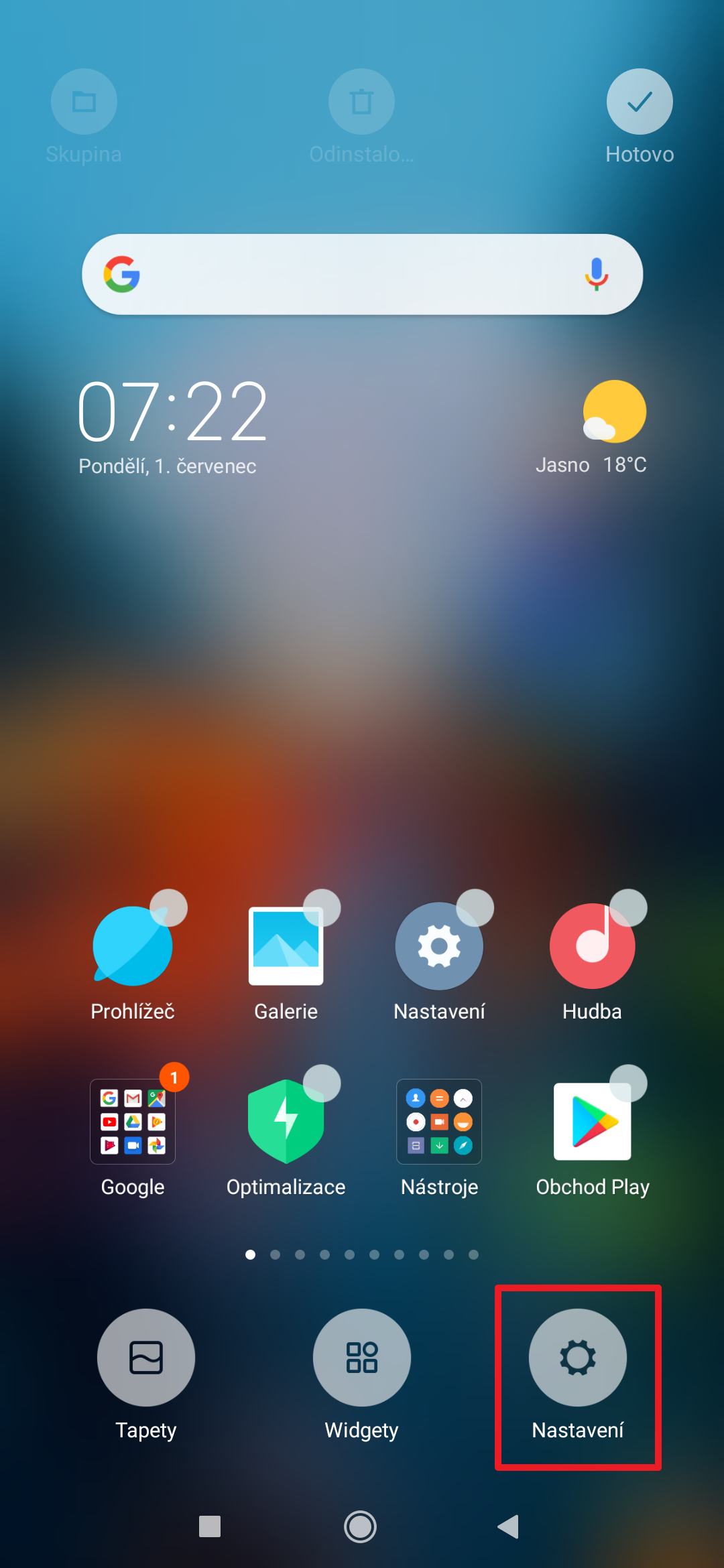Select the Optimalizace app icon
This screenshot has width=724, height=1568.
[286, 1122]
